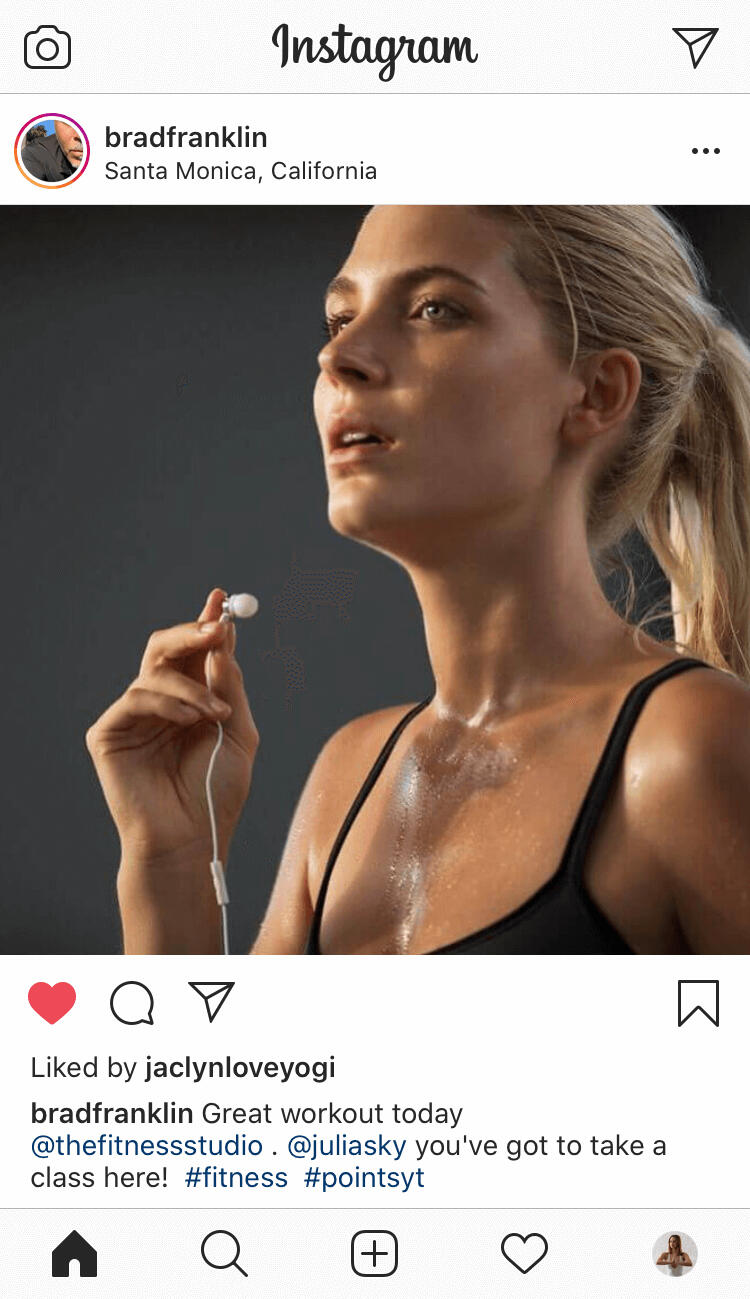Comment on bradfranklin's post
Image resolution: width=750 pixels, height=1299 pixels.
click(132, 1003)
